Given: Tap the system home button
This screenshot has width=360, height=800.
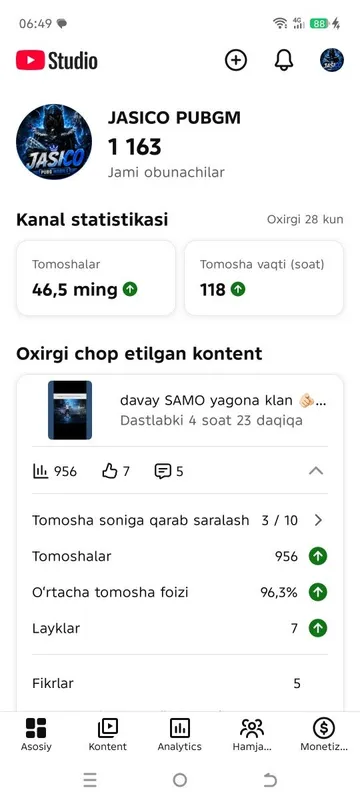Looking at the screenshot, I should pos(180,780).
